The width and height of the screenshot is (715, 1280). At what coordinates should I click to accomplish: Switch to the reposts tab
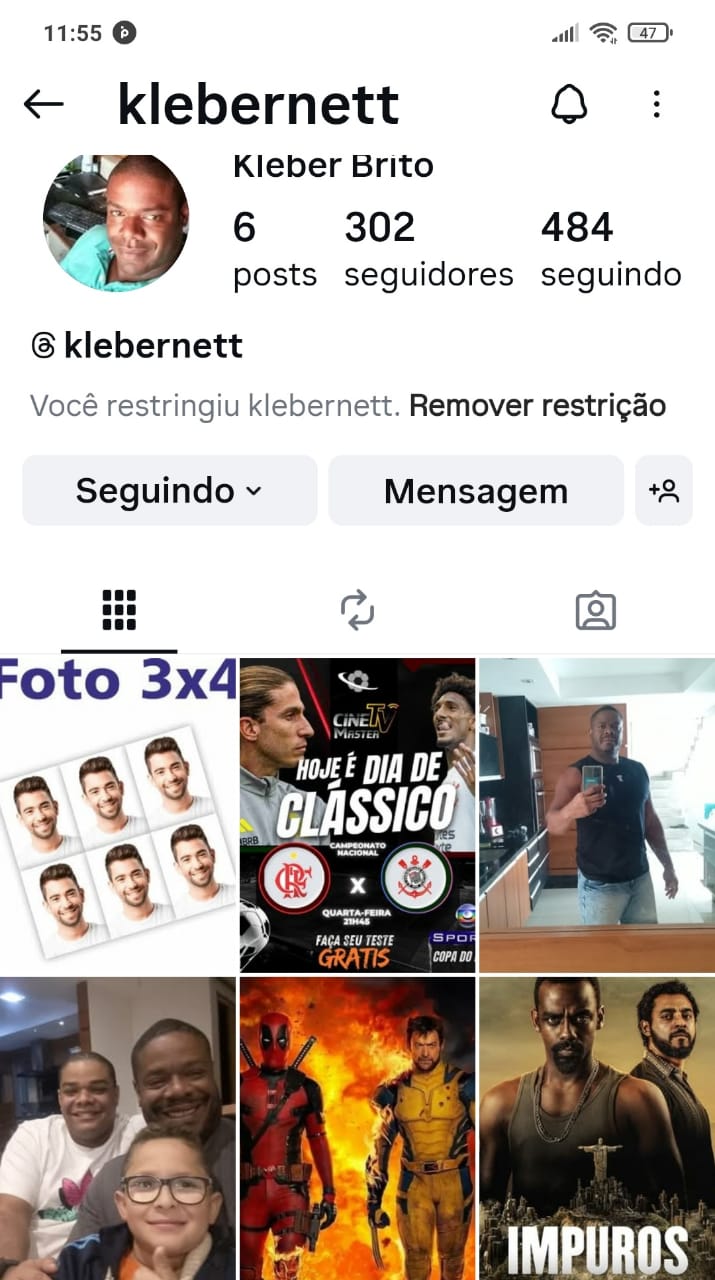[357, 610]
